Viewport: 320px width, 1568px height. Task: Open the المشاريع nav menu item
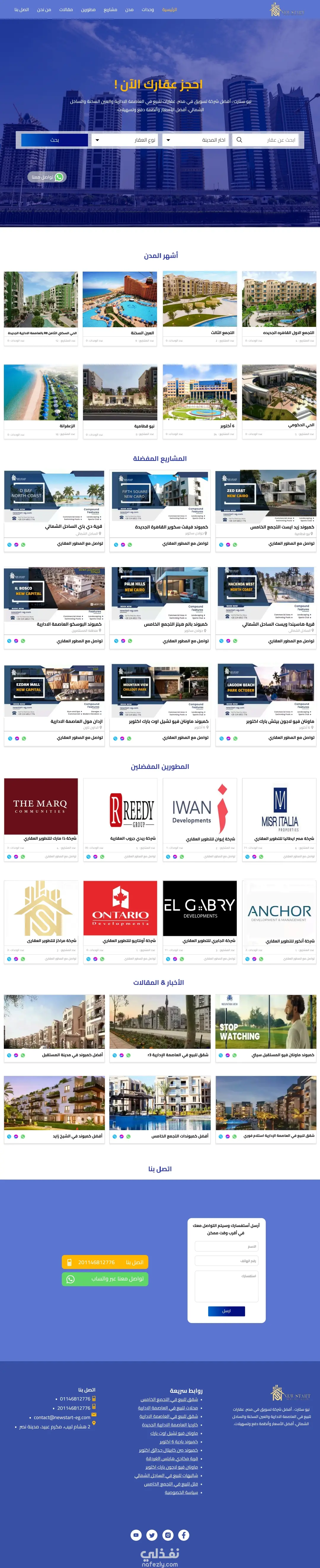click(110, 10)
